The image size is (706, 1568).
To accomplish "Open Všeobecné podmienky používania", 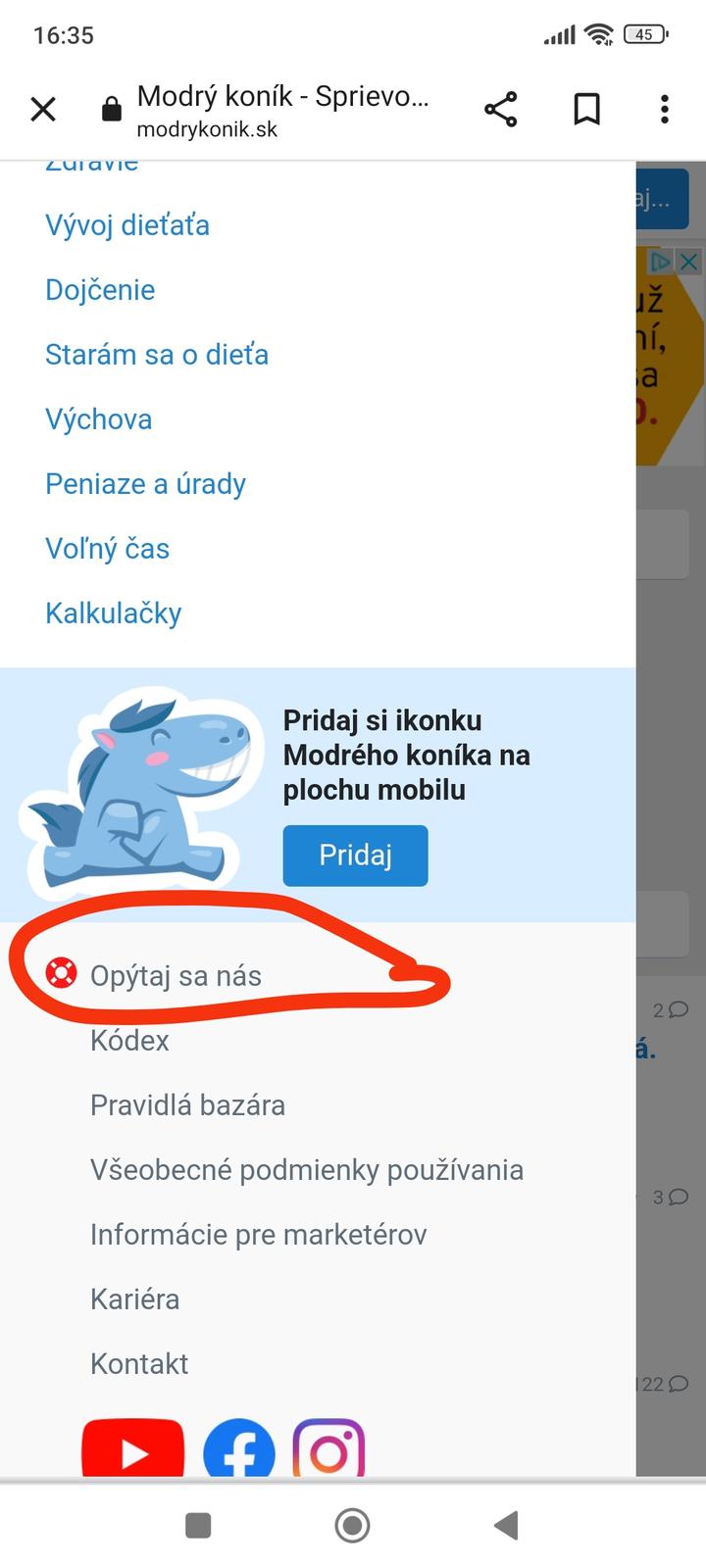I will click(x=306, y=1170).
